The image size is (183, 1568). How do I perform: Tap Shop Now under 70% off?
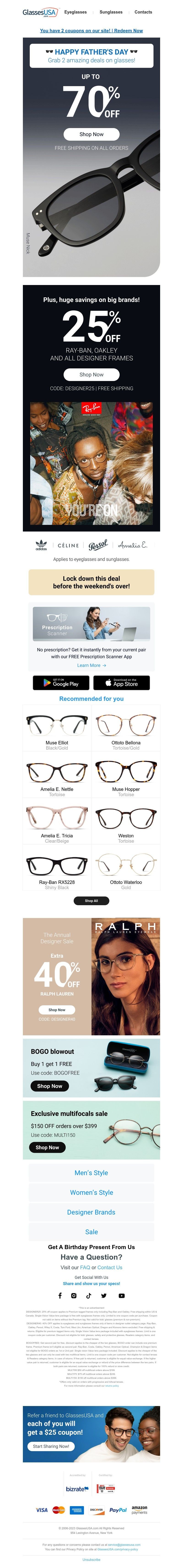click(x=91, y=134)
